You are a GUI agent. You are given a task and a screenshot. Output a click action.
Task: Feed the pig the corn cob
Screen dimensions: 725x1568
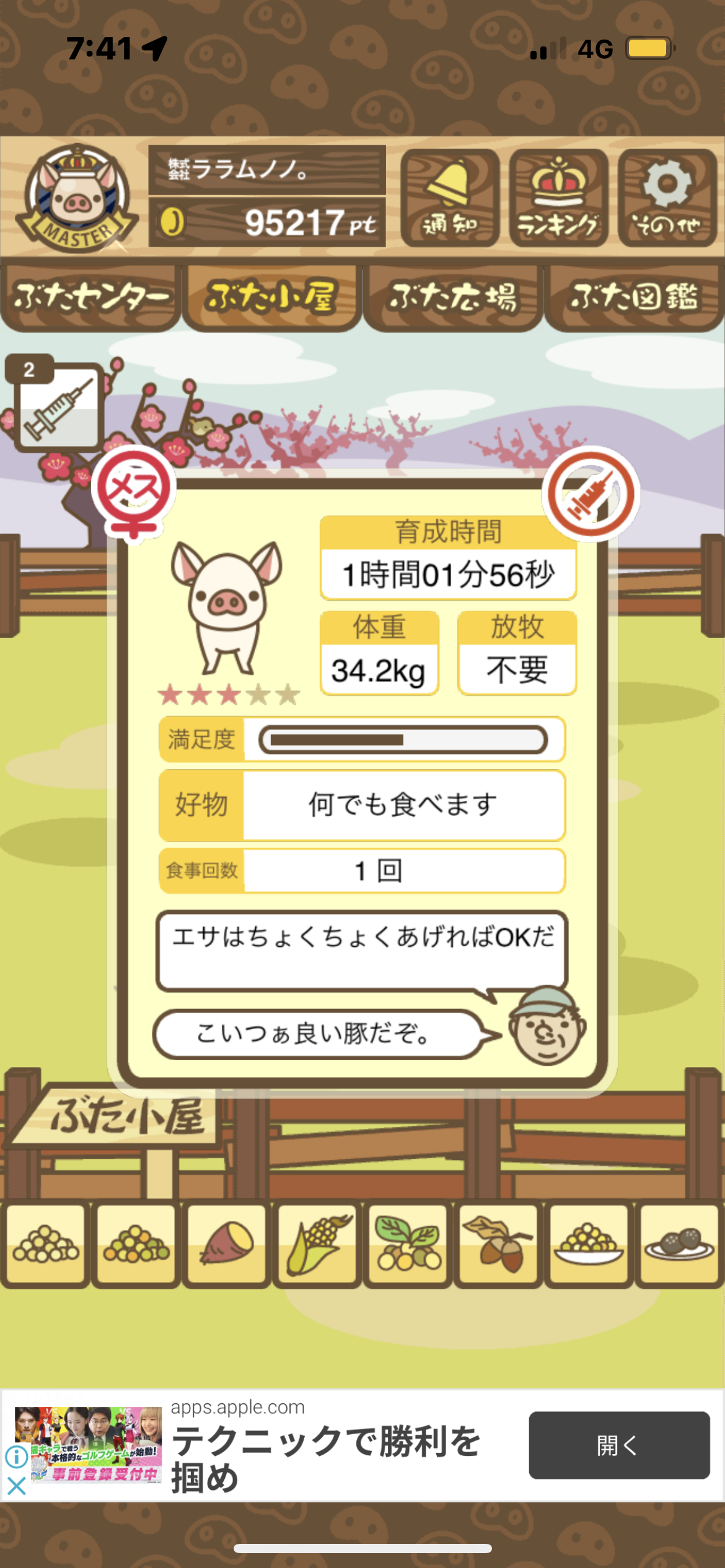point(317,1244)
